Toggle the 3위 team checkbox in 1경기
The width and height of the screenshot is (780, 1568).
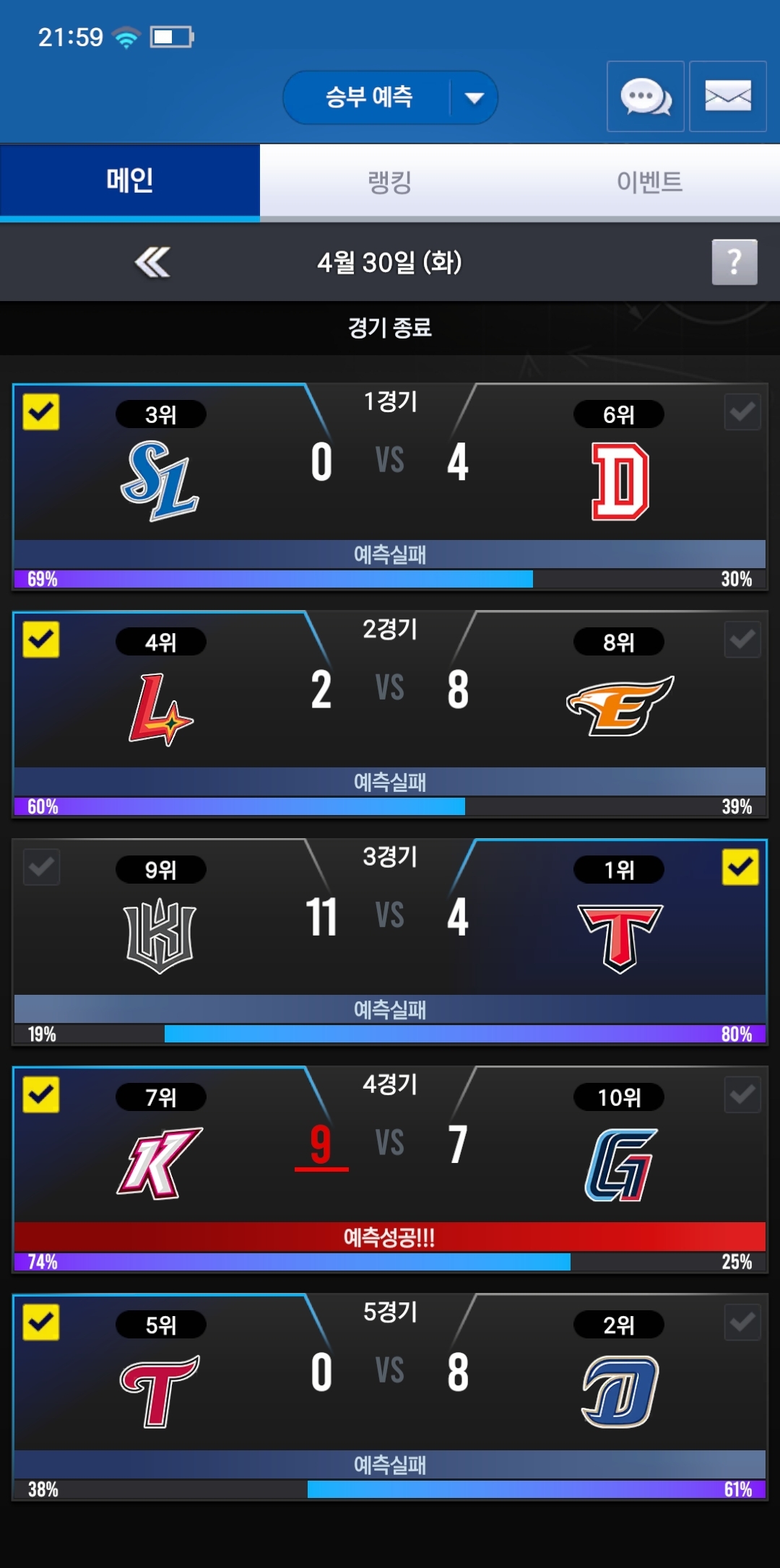tap(41, 412)
